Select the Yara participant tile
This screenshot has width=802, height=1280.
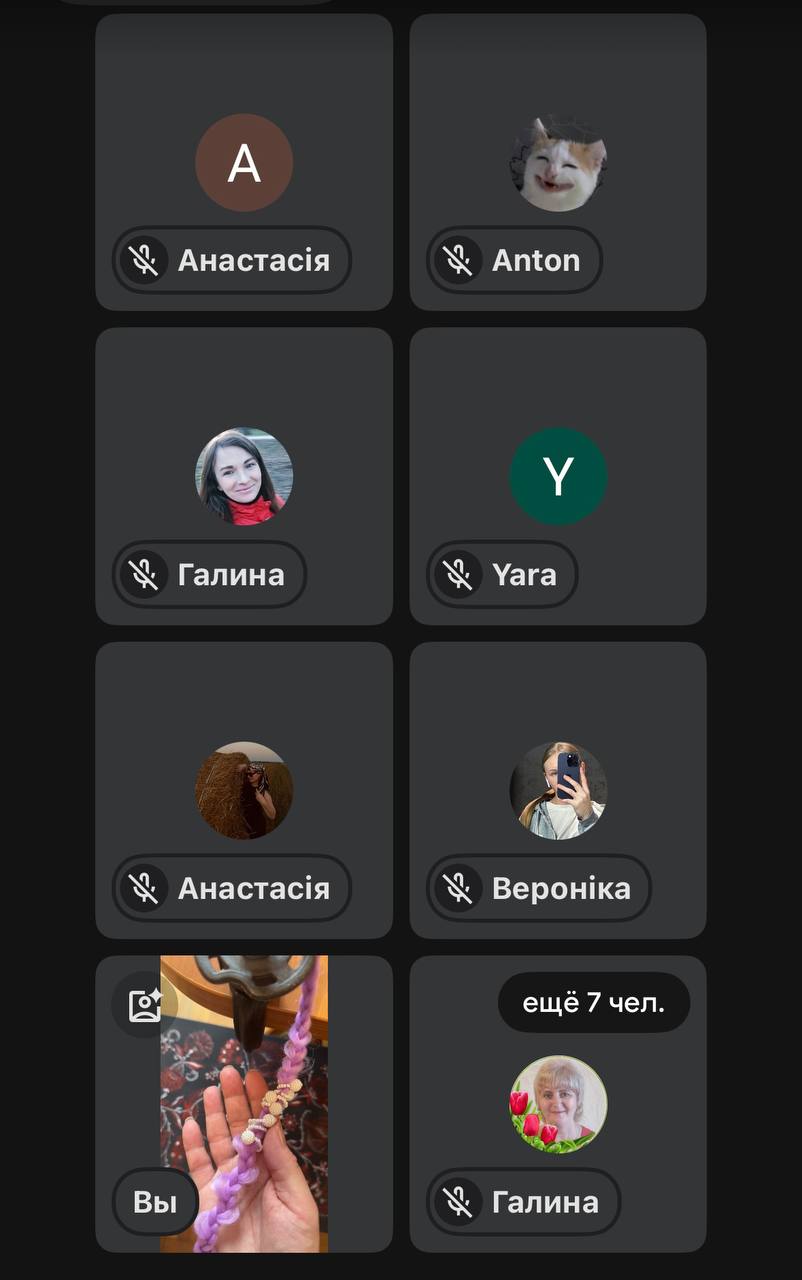coord(558,476)
